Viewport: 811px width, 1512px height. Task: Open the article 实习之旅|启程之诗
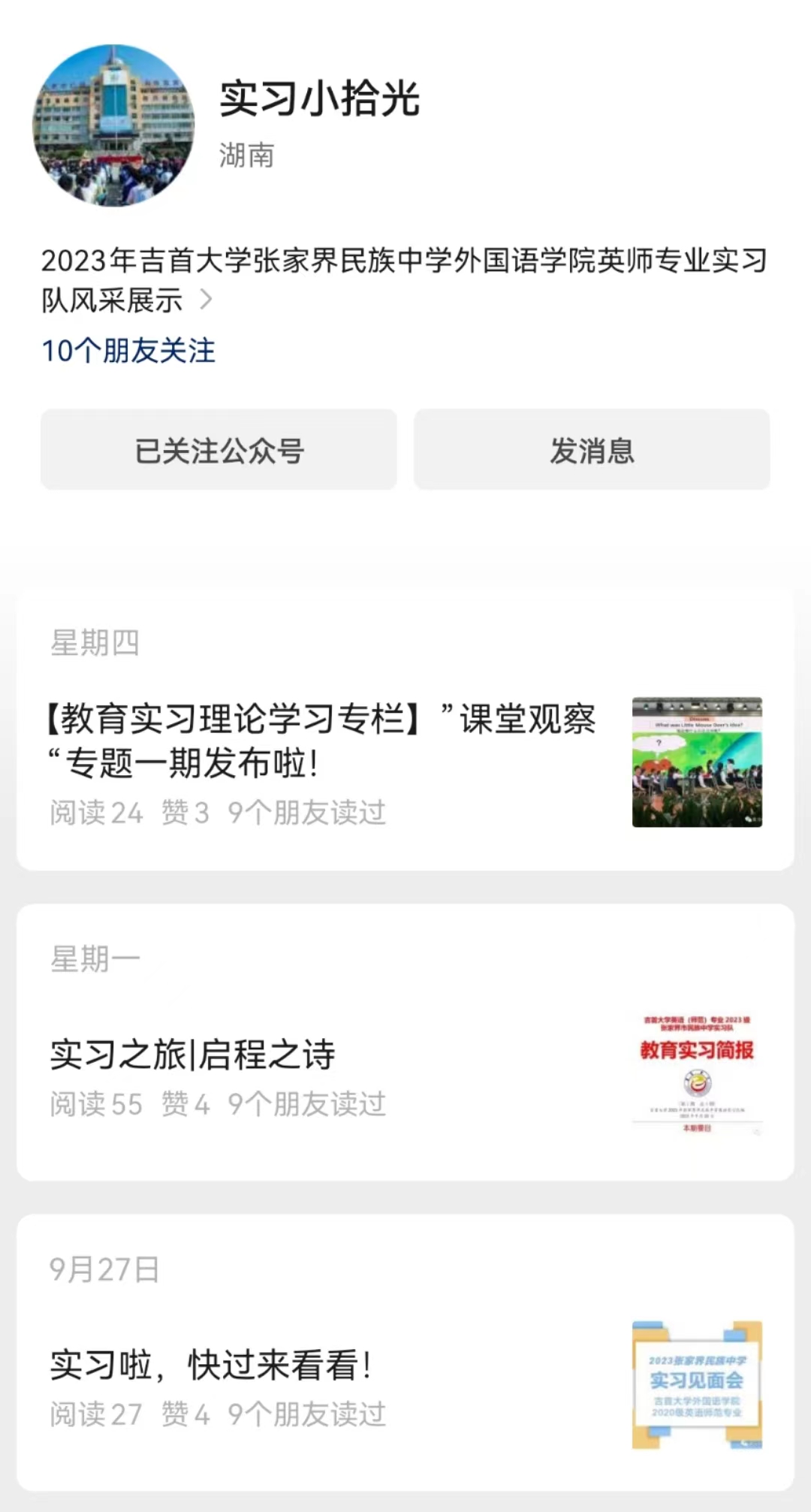point(193,1055)
